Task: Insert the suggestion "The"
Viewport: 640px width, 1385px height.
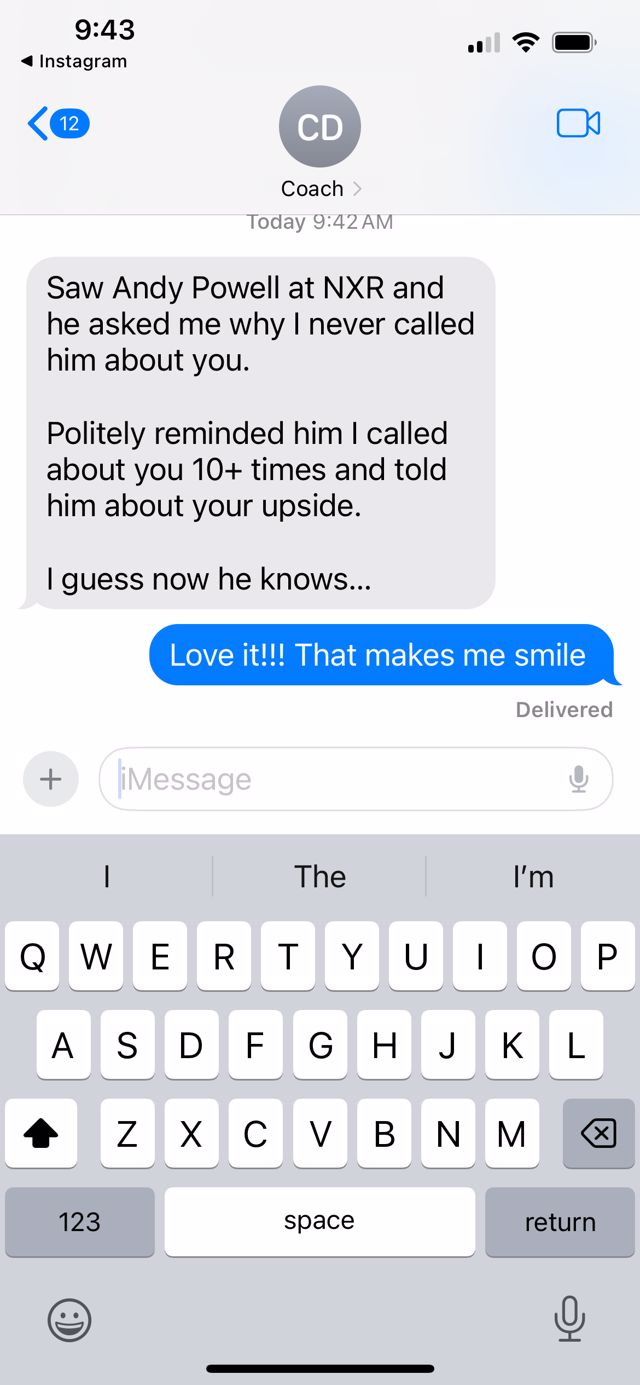Action: coord(320,877)
